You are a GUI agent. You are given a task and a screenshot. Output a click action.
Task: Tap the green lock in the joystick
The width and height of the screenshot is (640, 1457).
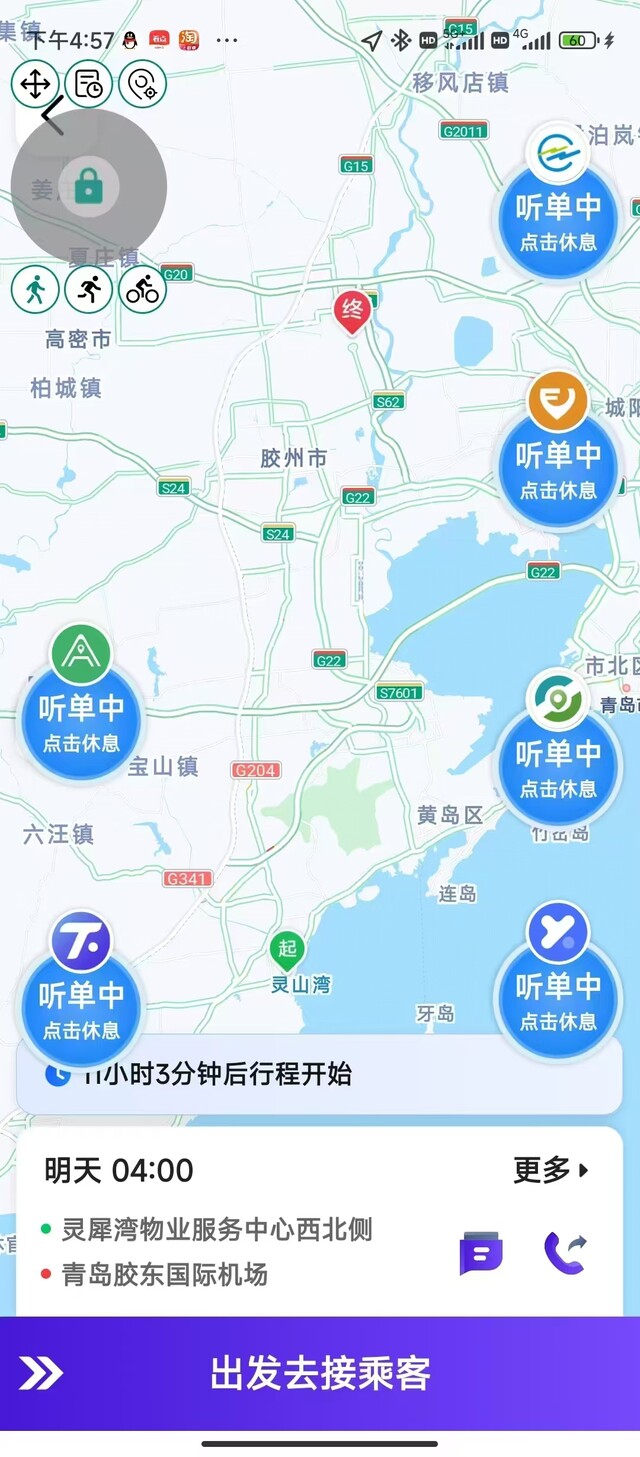click(89, 186)
